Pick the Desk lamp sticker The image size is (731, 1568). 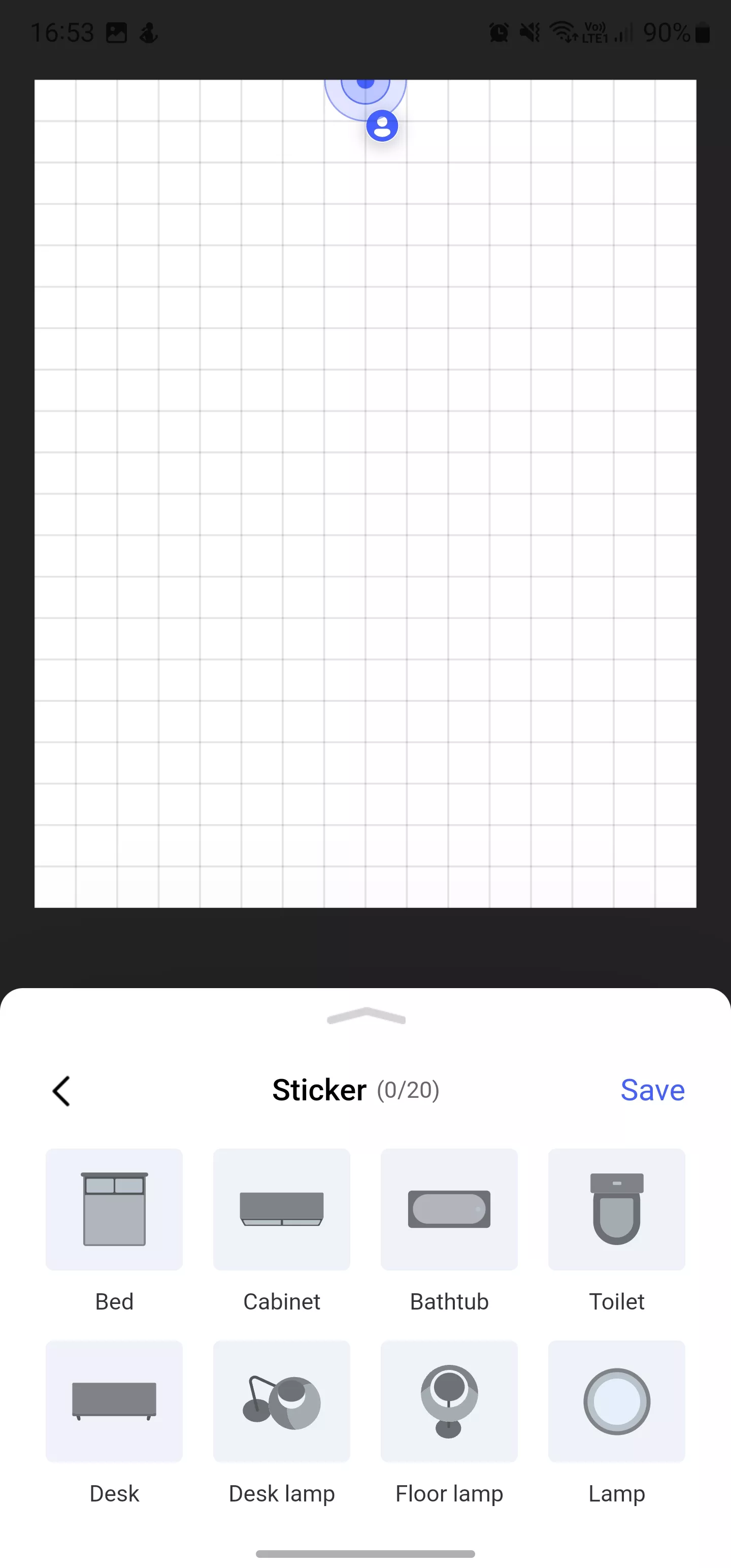click(x=282, y=1401)
